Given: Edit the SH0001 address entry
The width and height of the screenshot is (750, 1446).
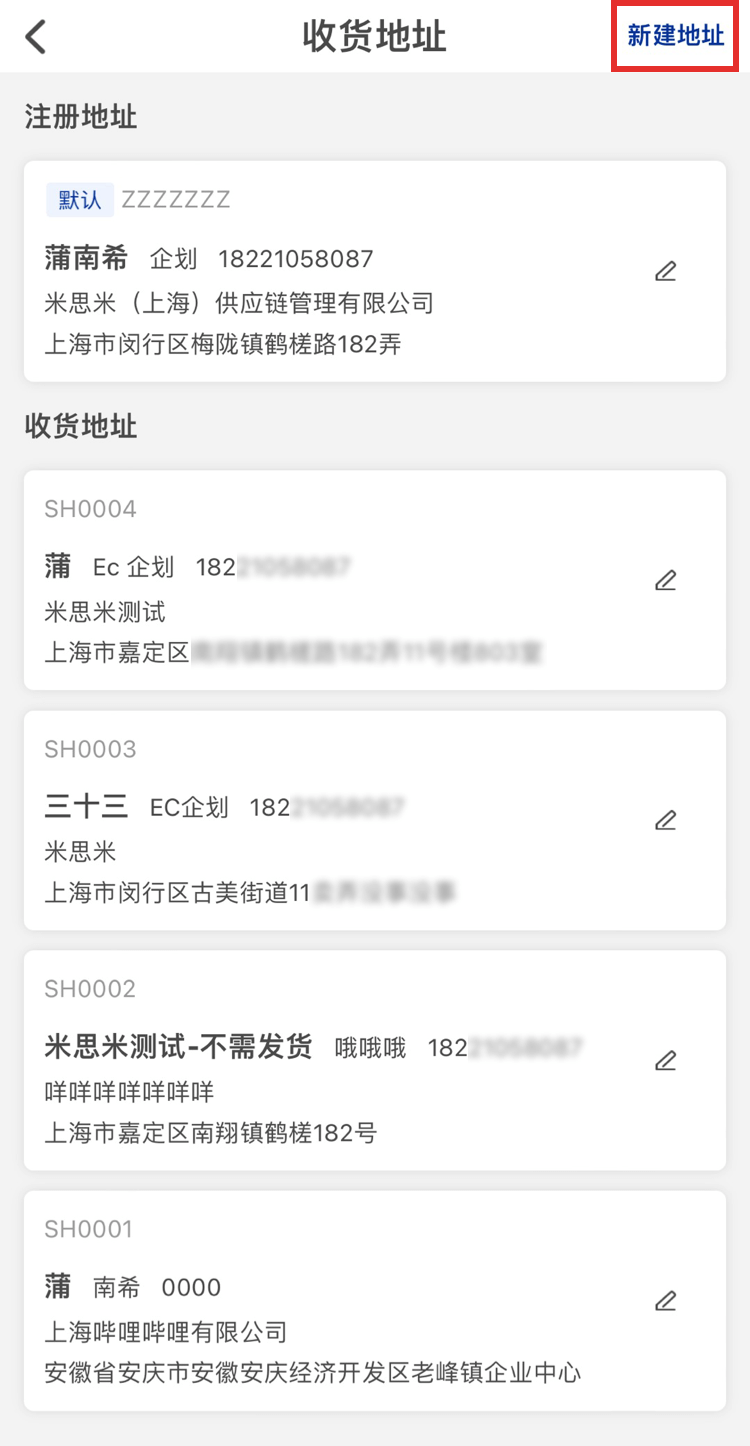Looking at the screenshot, I should coord(665,1301).
